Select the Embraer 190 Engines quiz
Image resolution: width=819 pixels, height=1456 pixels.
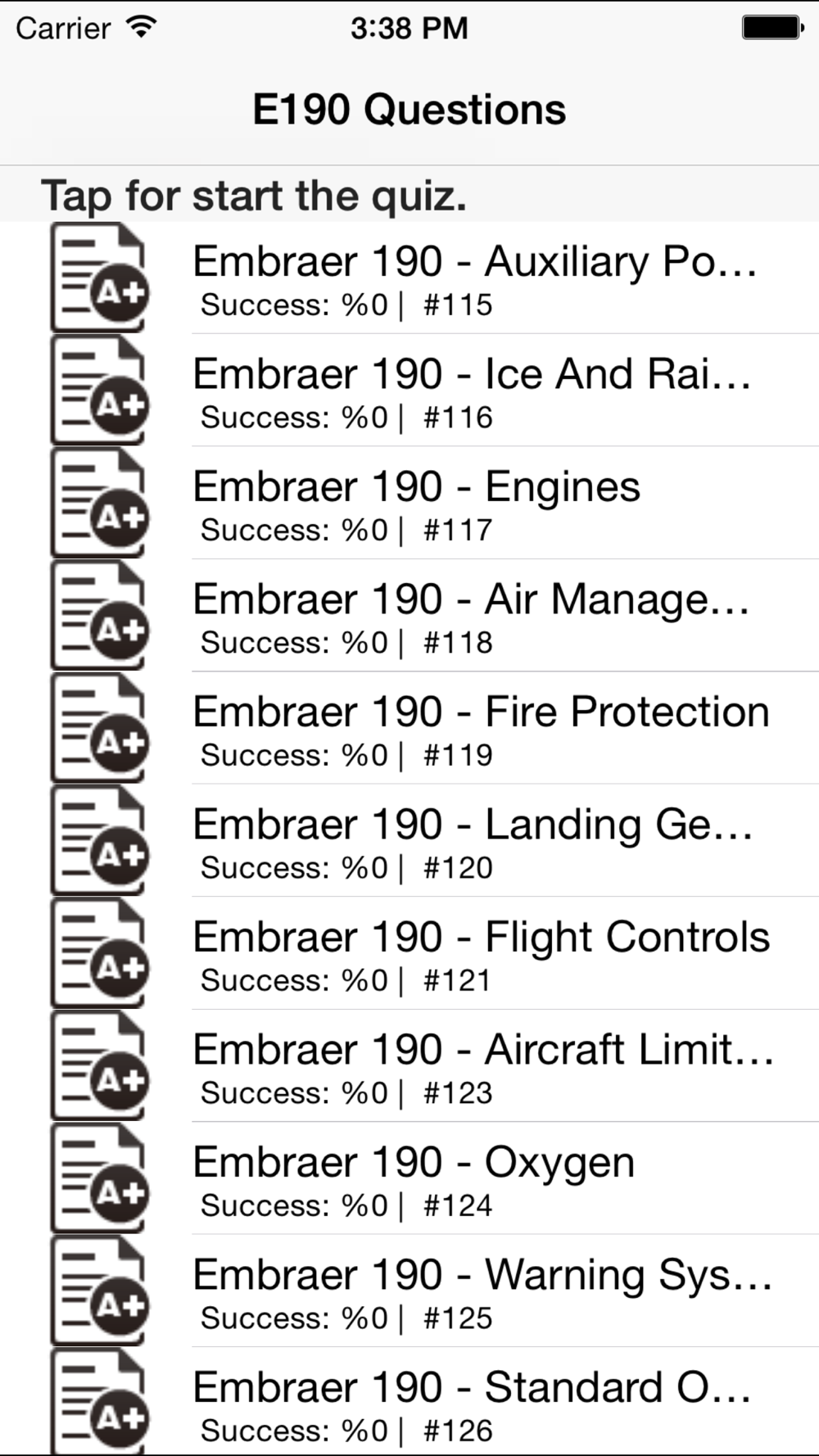tap(409, 503)
